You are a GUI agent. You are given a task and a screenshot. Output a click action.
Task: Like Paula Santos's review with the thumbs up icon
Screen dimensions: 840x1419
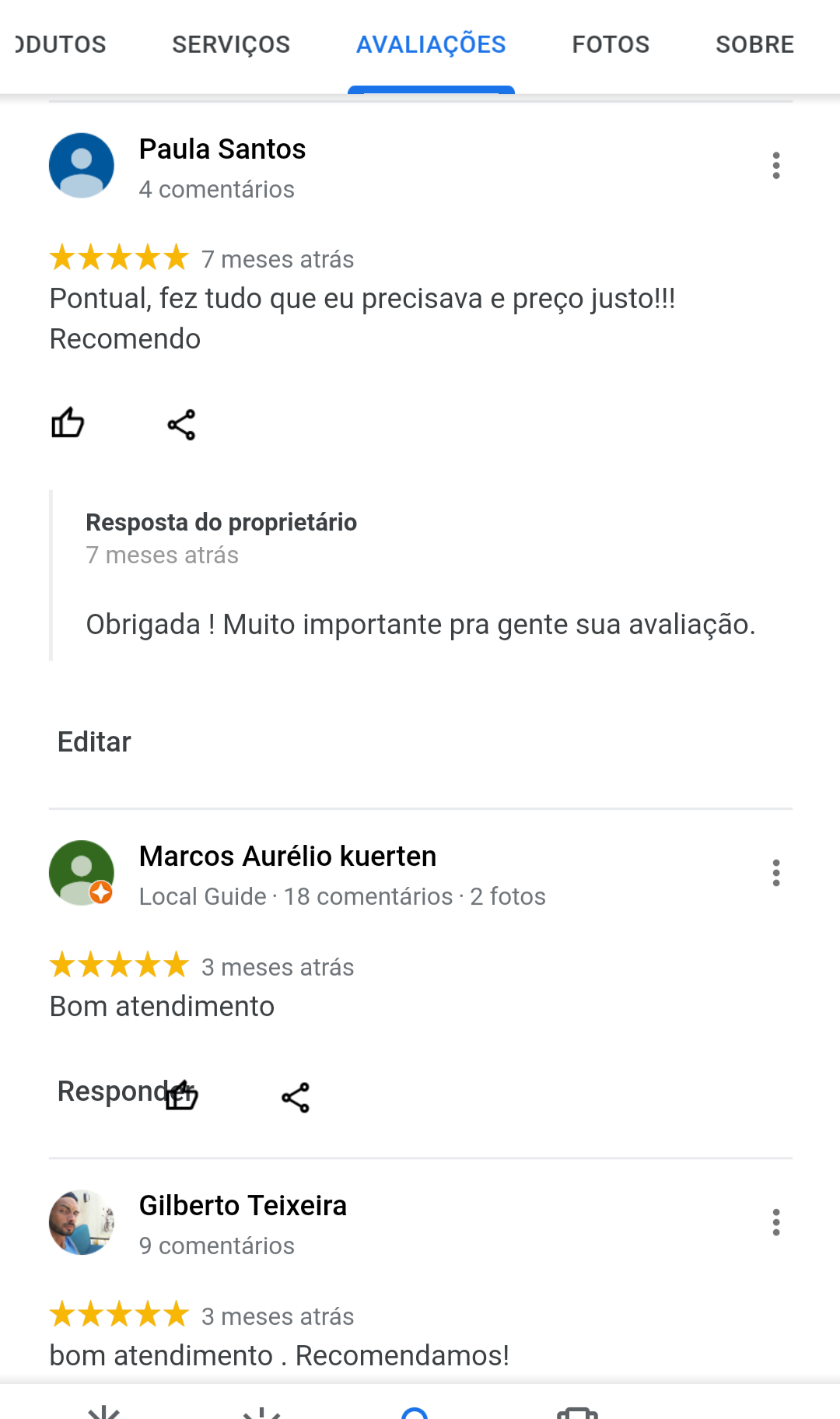pos(68,423)
